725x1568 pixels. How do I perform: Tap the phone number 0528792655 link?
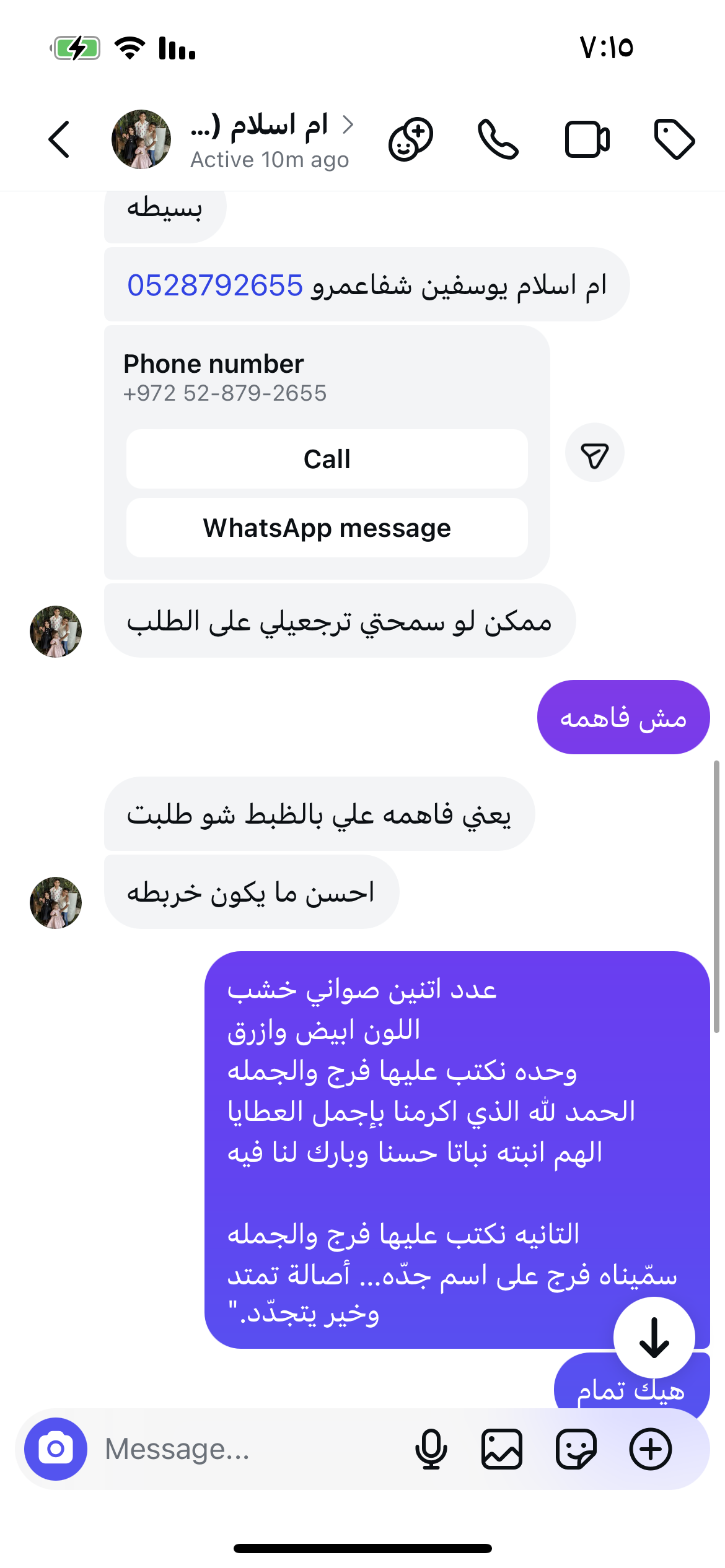[x=215, y=285]
